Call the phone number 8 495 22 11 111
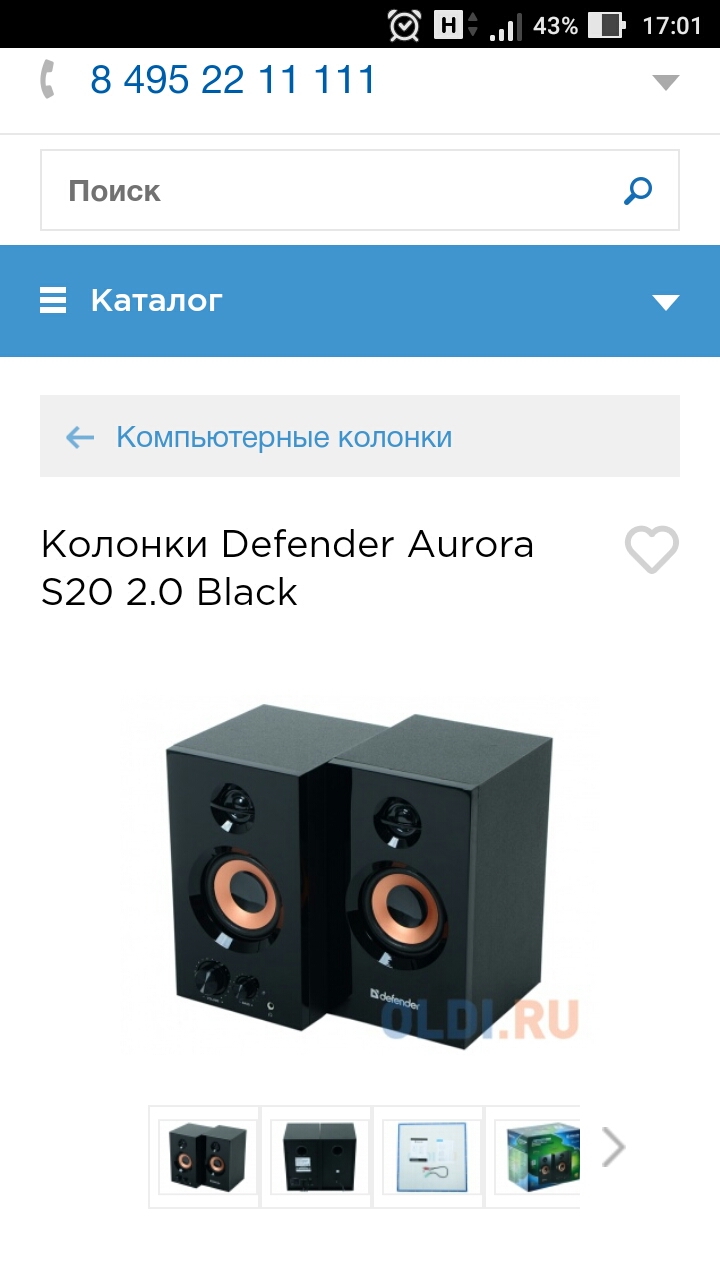The image size is (720, 1280). [x=232, y=80]
